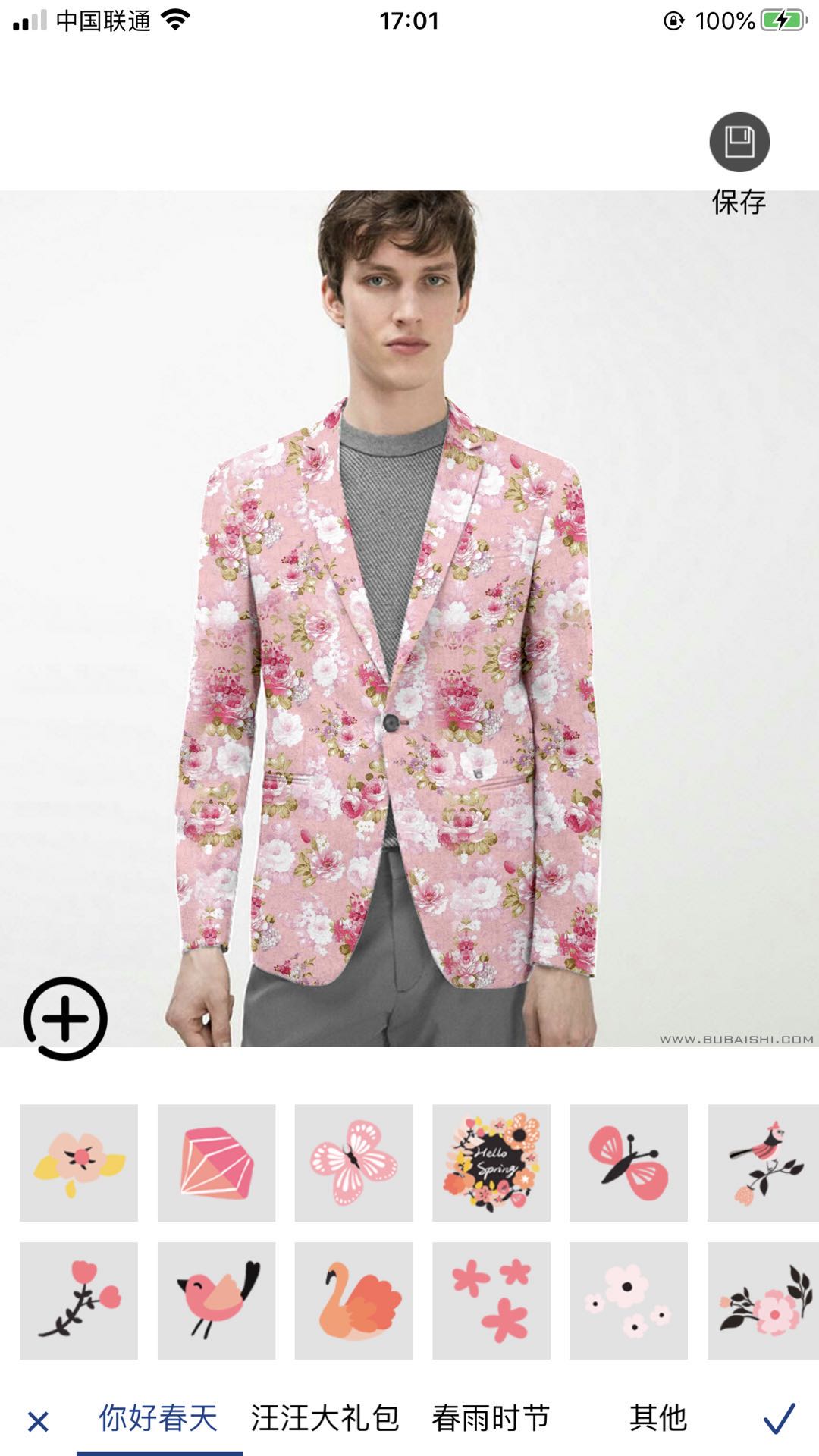The width and height of the screenshot is (819, 1456).
Task: Choose the round pink bird sticker
Action: click(216, 1300)
